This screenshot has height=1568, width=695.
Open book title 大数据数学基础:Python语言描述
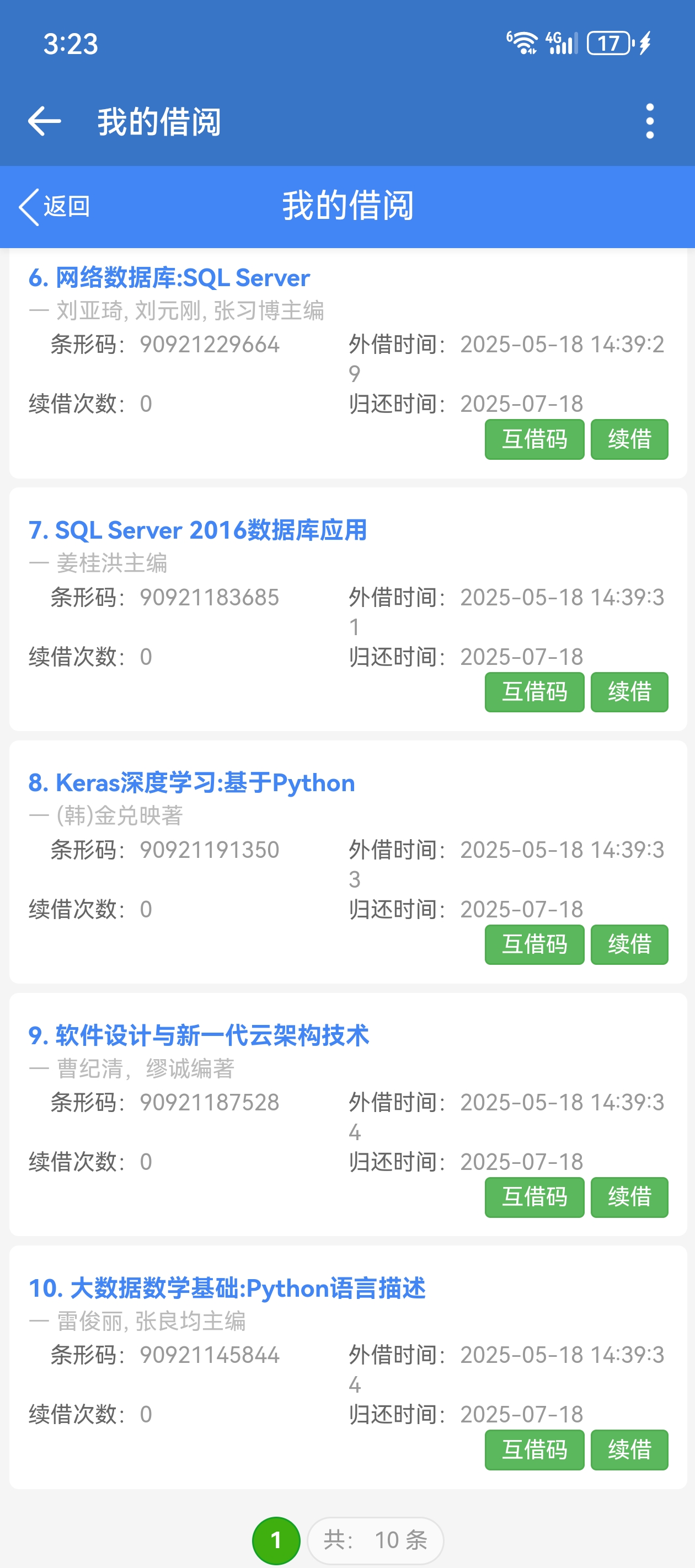(227, 1288)
